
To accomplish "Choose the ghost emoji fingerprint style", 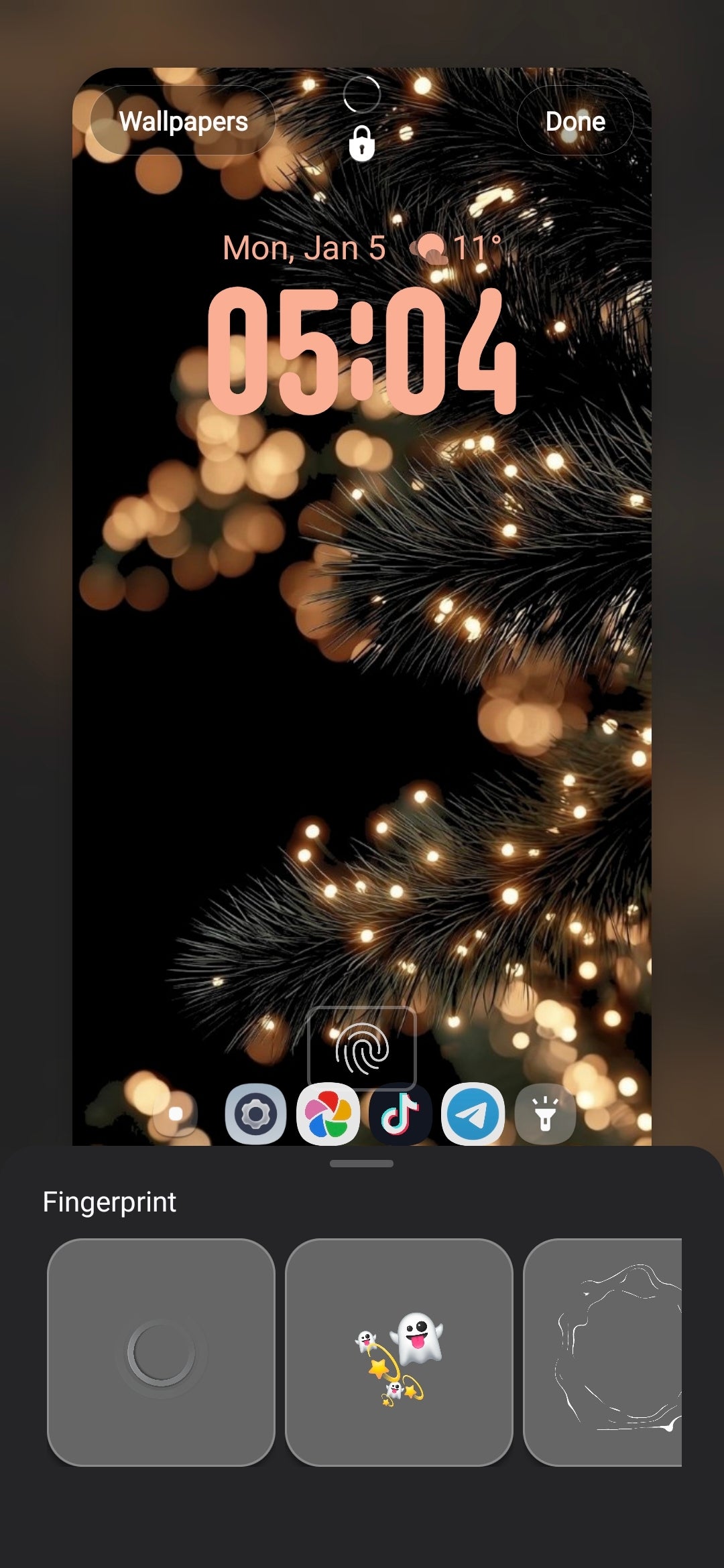I will click(x=399, y=1352).
